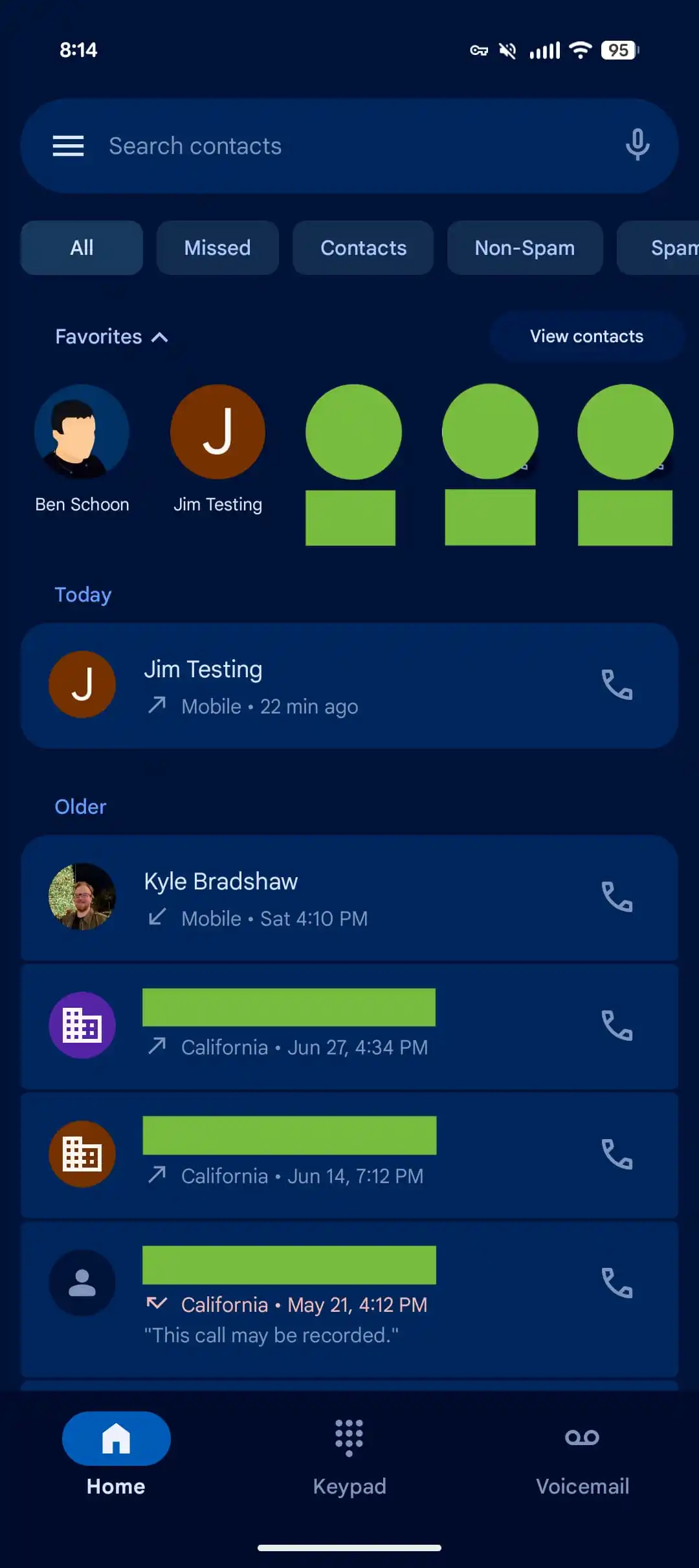Open Jim Testing's call entry from today
The width and height of the screenshot is (699, 1568).
[x=324, y=686]
